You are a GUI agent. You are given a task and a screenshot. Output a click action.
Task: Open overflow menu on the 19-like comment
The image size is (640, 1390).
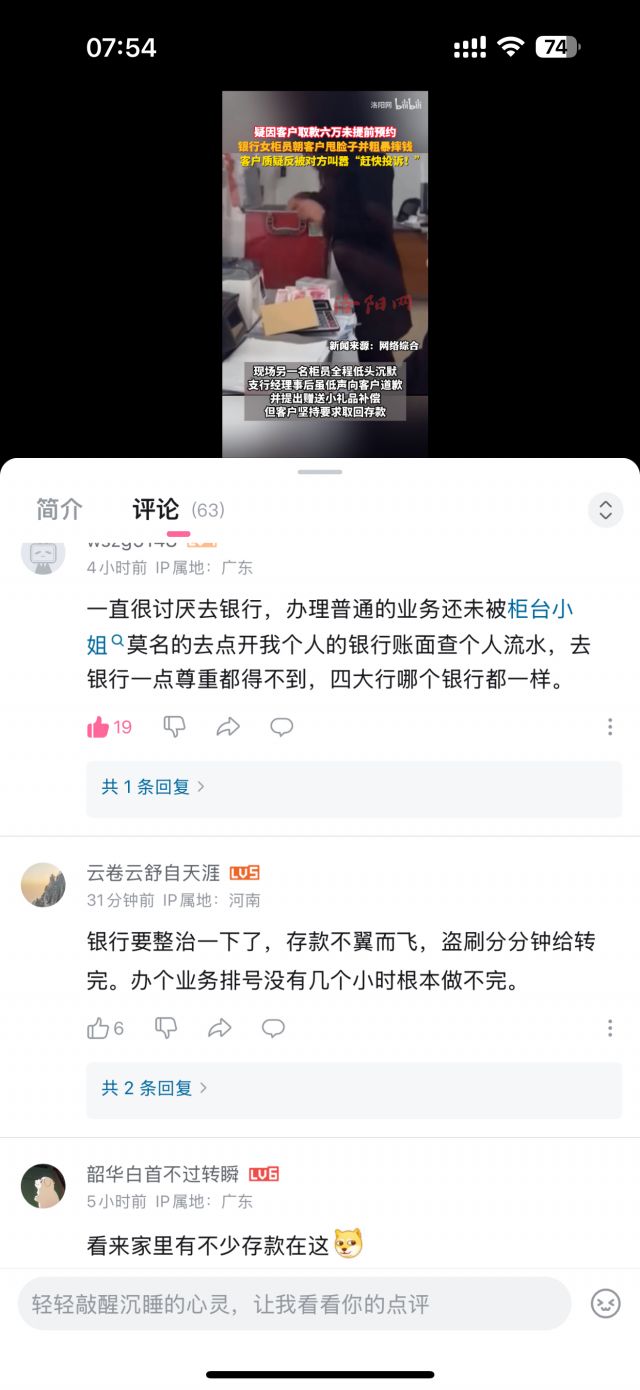coord(610,727)
